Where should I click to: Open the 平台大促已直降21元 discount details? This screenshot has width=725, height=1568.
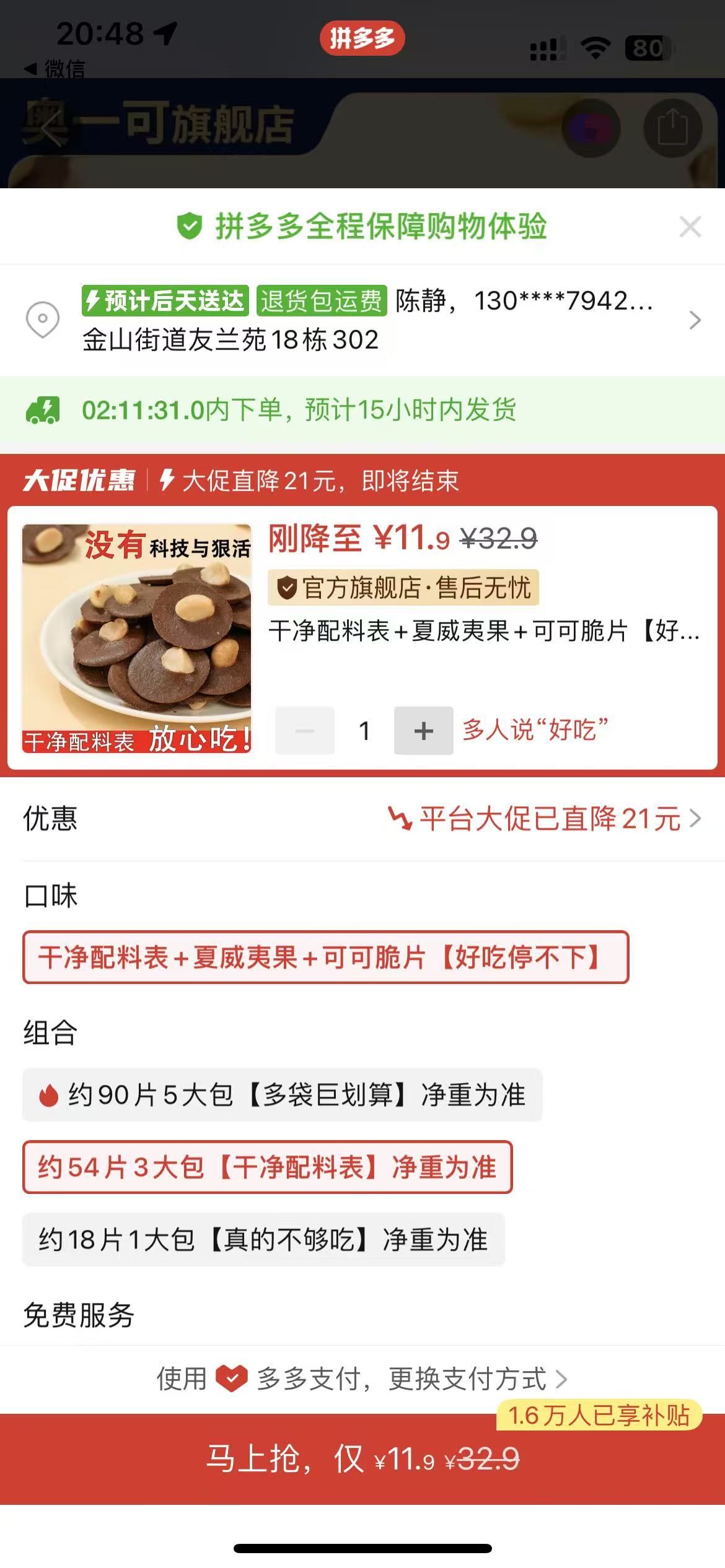(544, 819)
